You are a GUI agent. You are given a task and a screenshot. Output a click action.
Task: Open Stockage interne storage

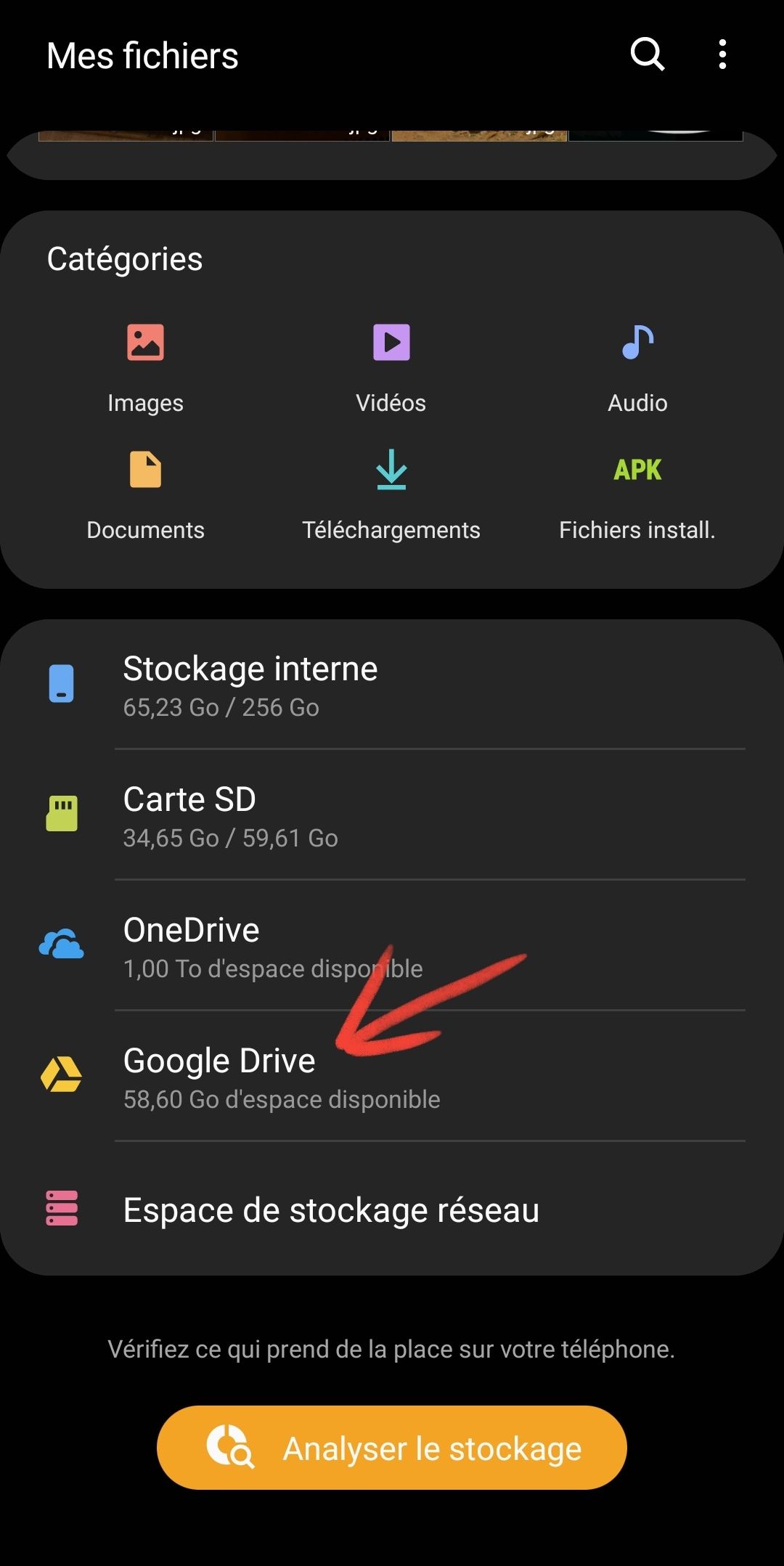coord(392,684)
